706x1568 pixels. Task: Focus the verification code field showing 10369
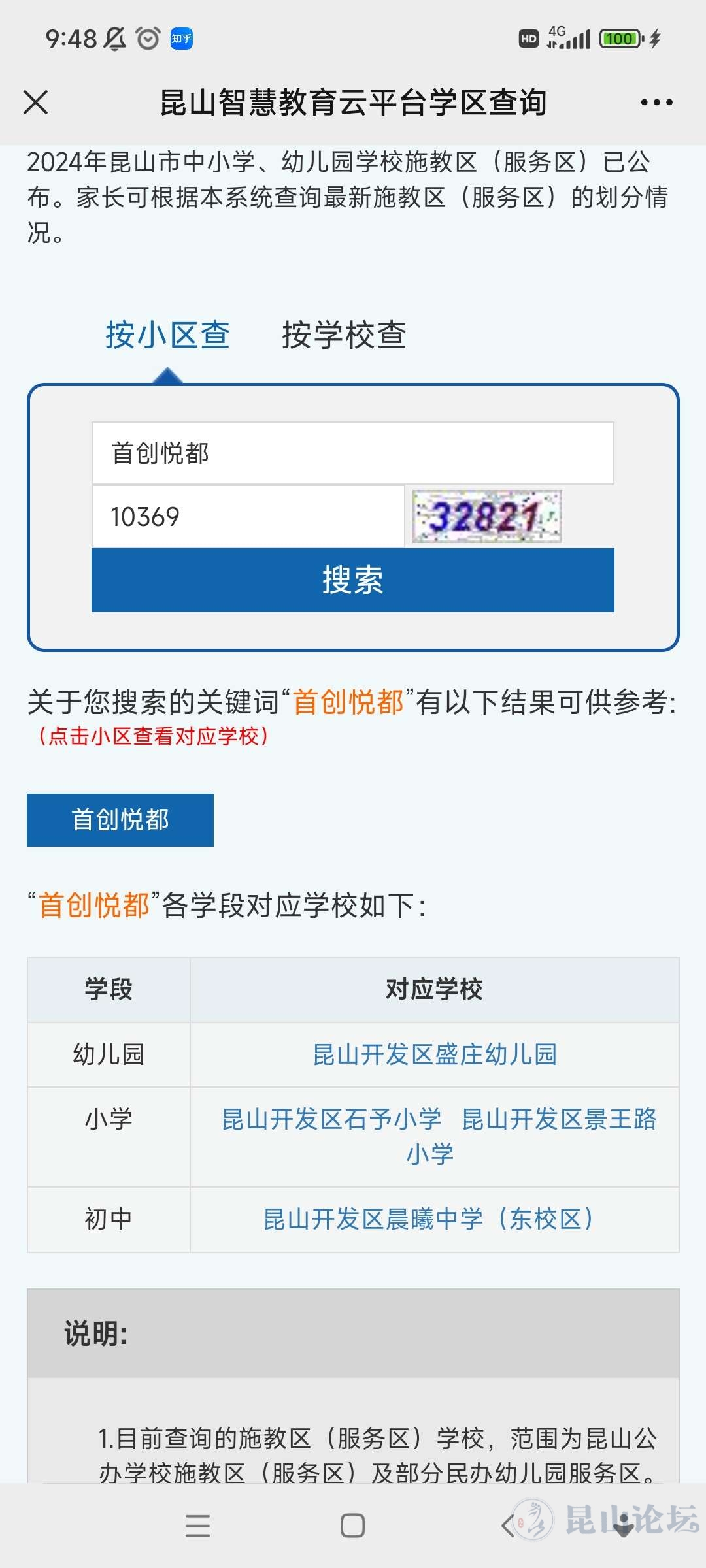[x=248, y=517]
